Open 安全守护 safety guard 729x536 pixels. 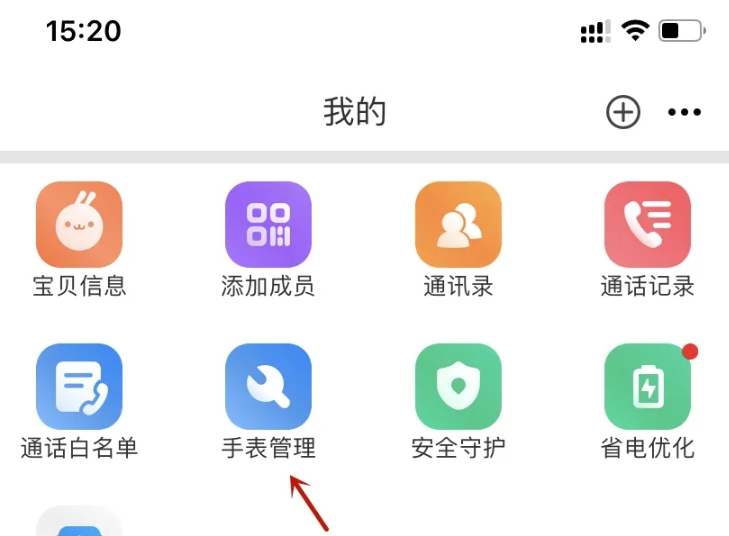458,387
